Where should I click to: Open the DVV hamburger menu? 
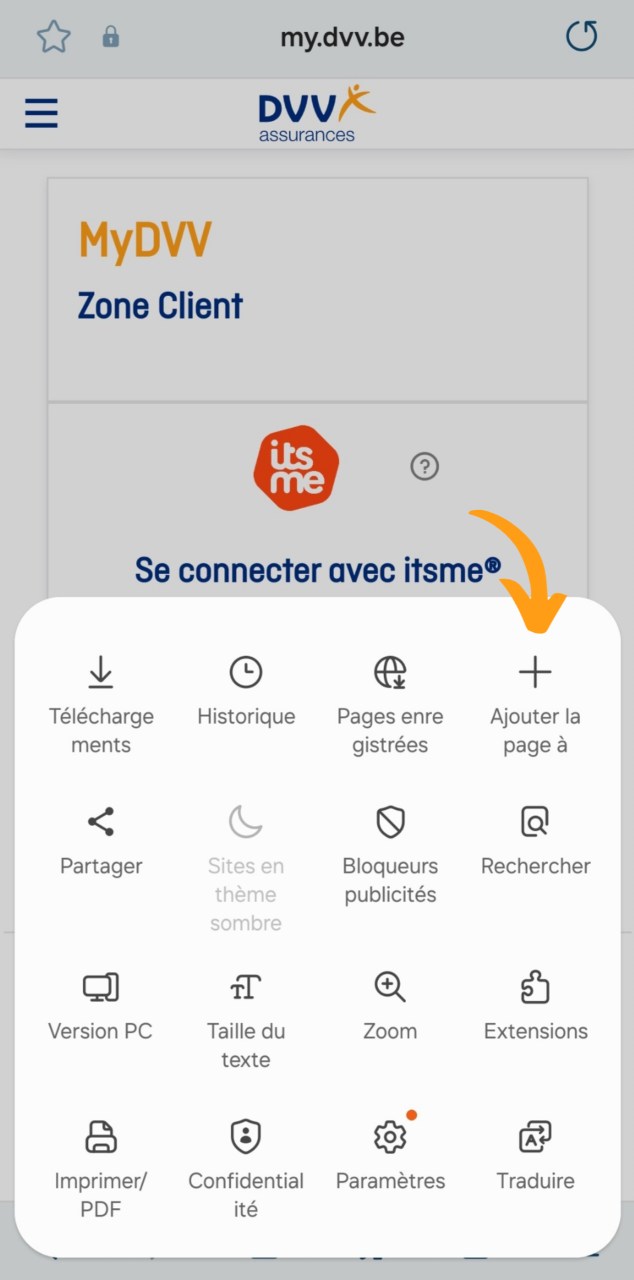[42, 113]
